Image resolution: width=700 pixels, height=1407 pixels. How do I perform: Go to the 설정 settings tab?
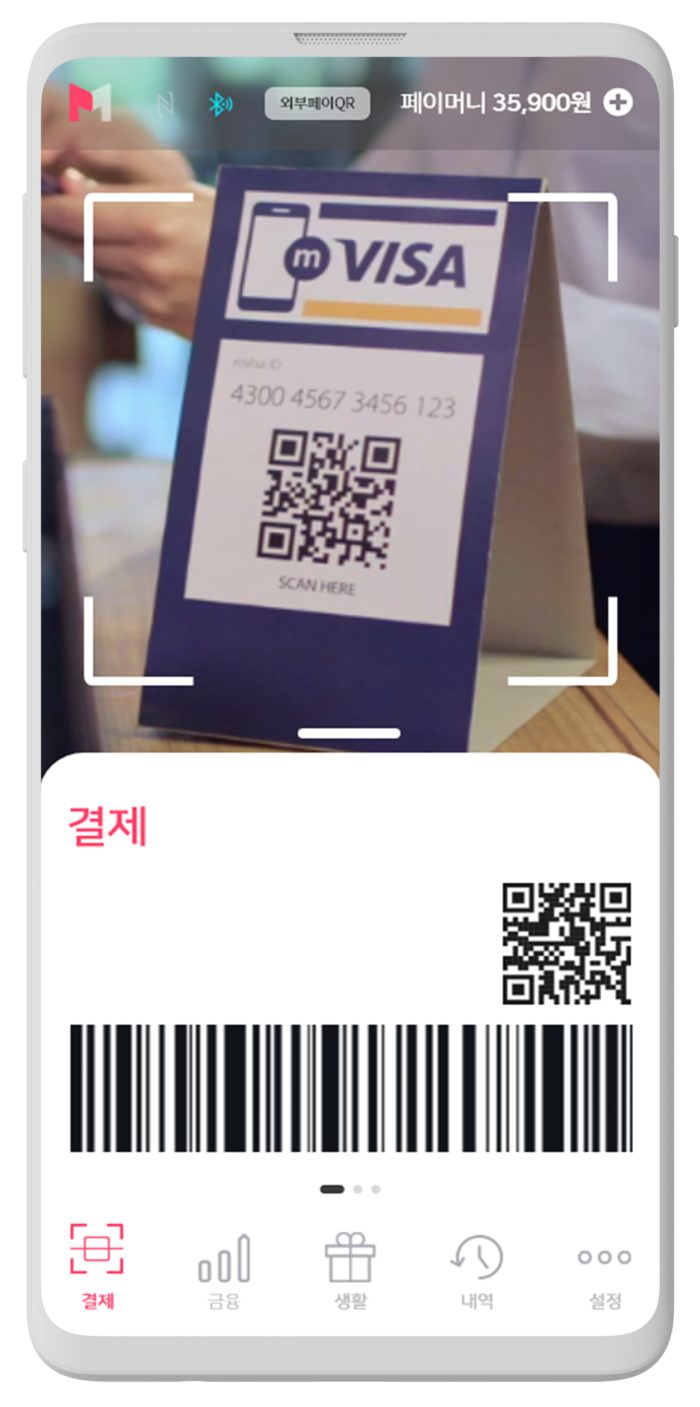pos(604,1270)
